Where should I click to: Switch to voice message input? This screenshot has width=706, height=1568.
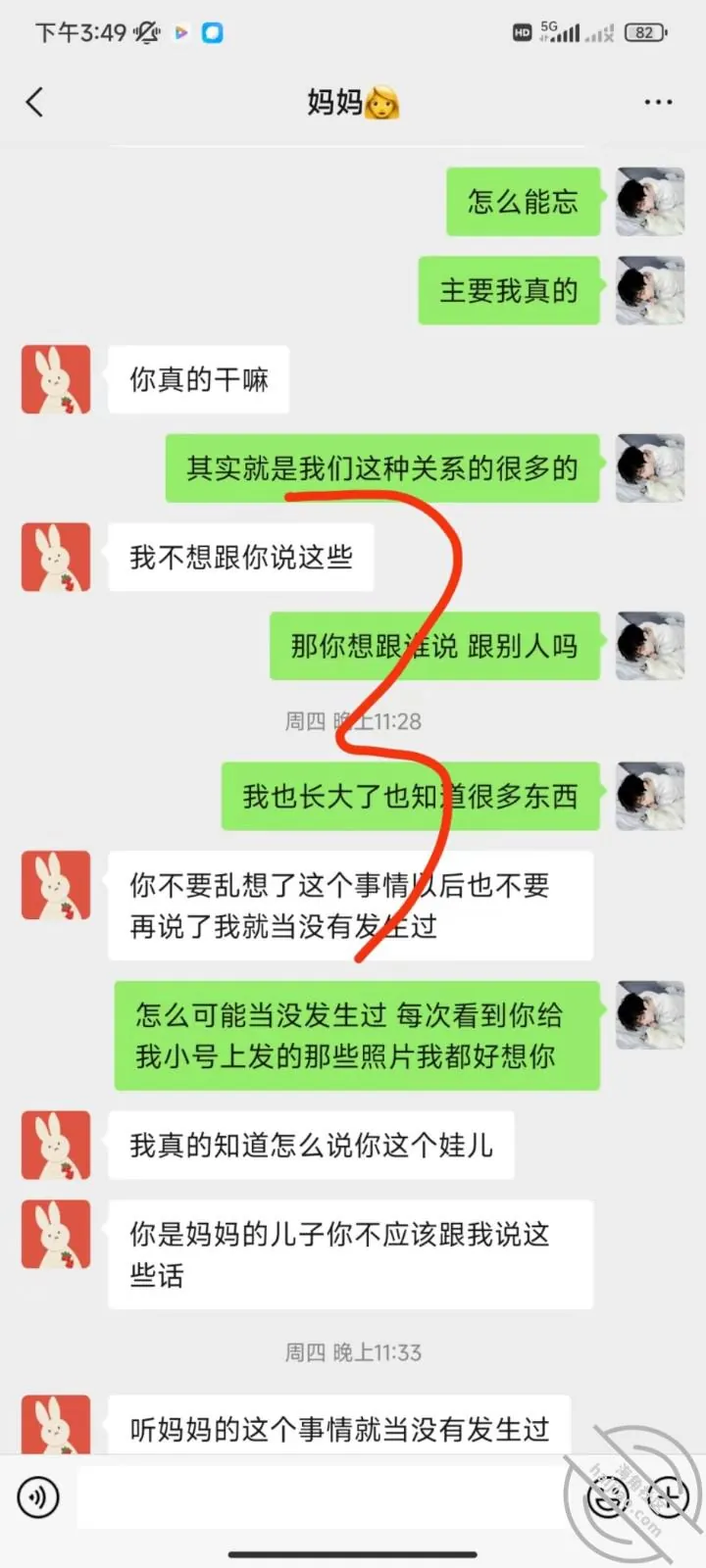(38, 1497)
